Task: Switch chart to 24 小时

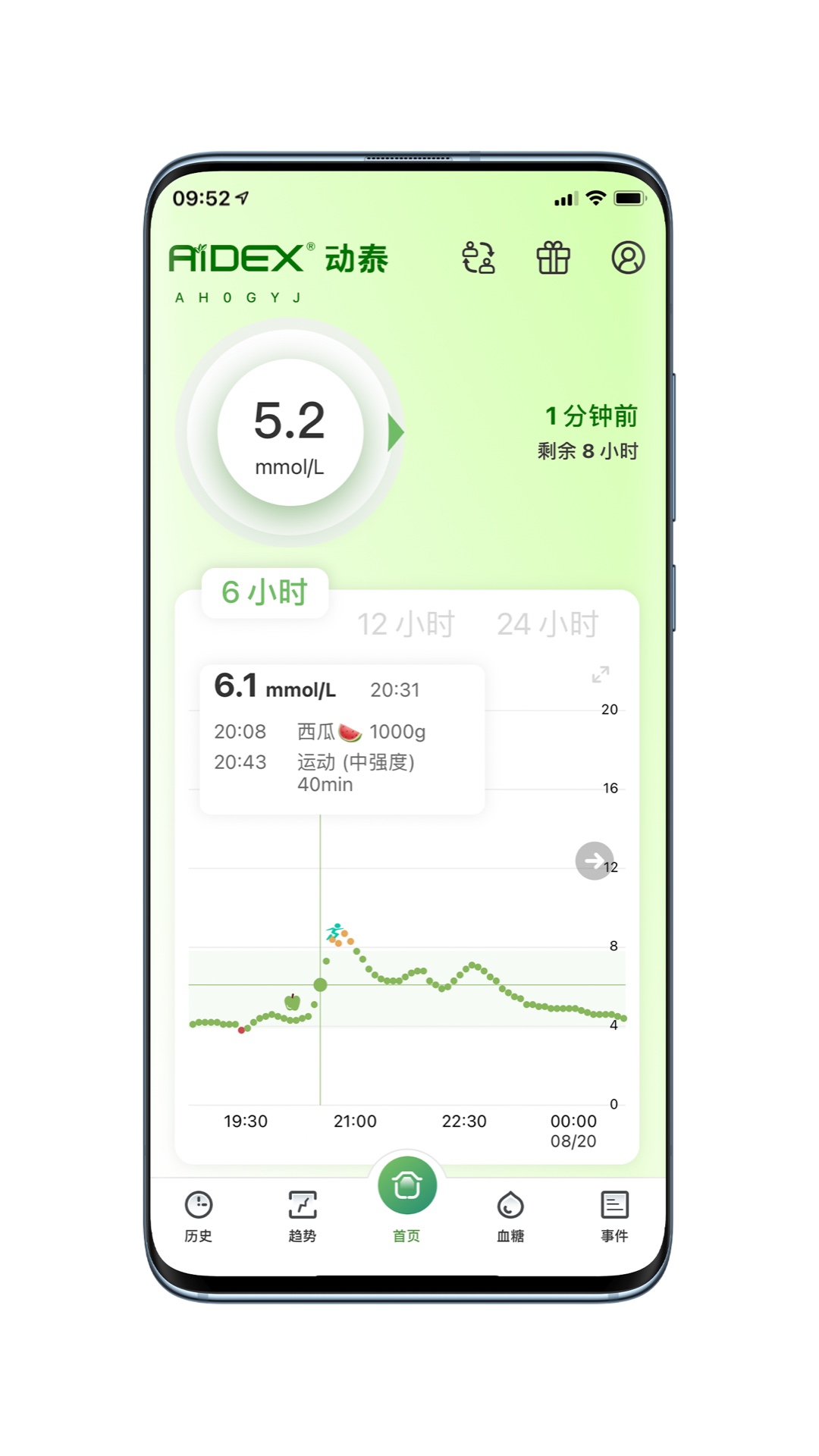Action: coord(548,624)
